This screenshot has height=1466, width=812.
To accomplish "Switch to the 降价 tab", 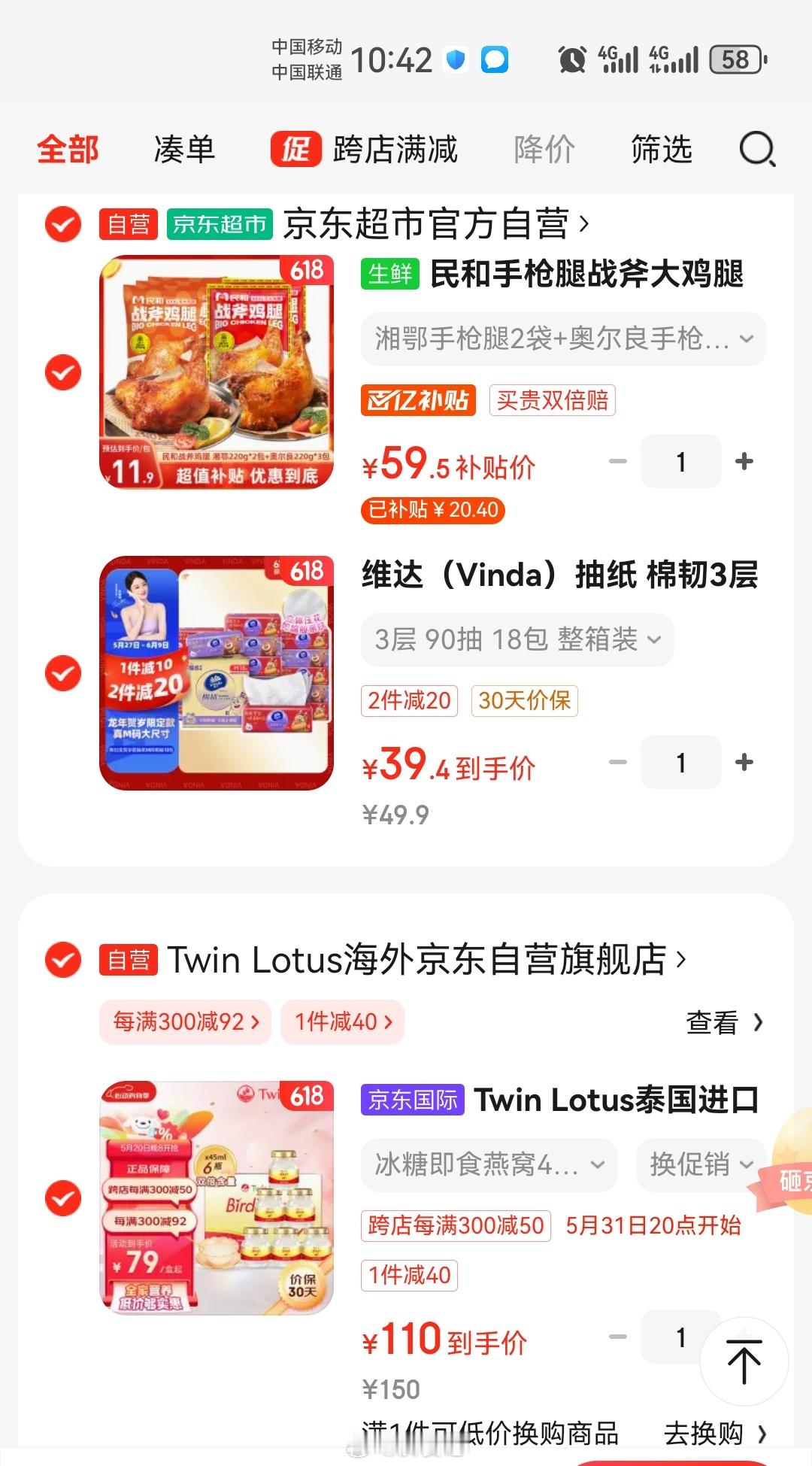I will [544, 149].
